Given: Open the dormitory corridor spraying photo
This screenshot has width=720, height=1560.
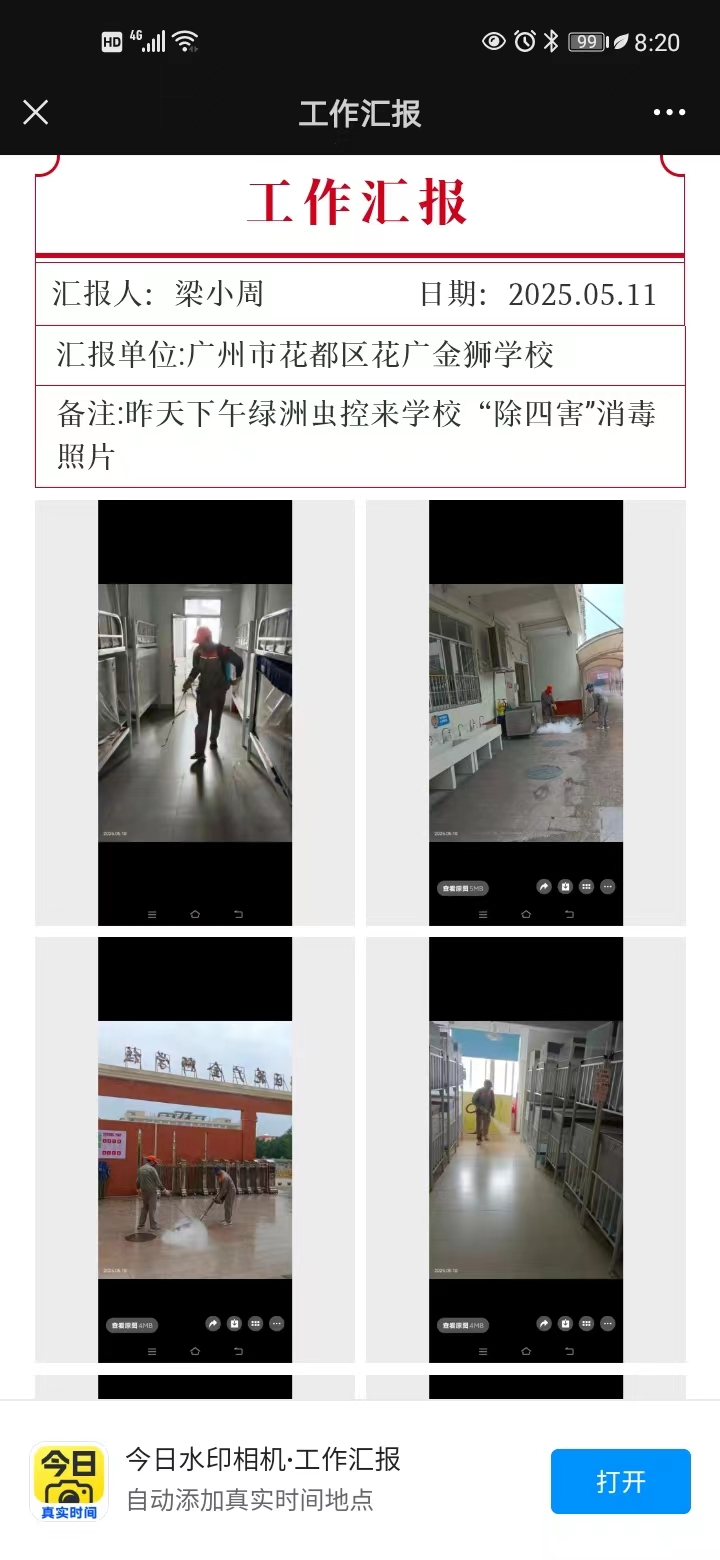Looking at the screenshot, I should 195,712.
